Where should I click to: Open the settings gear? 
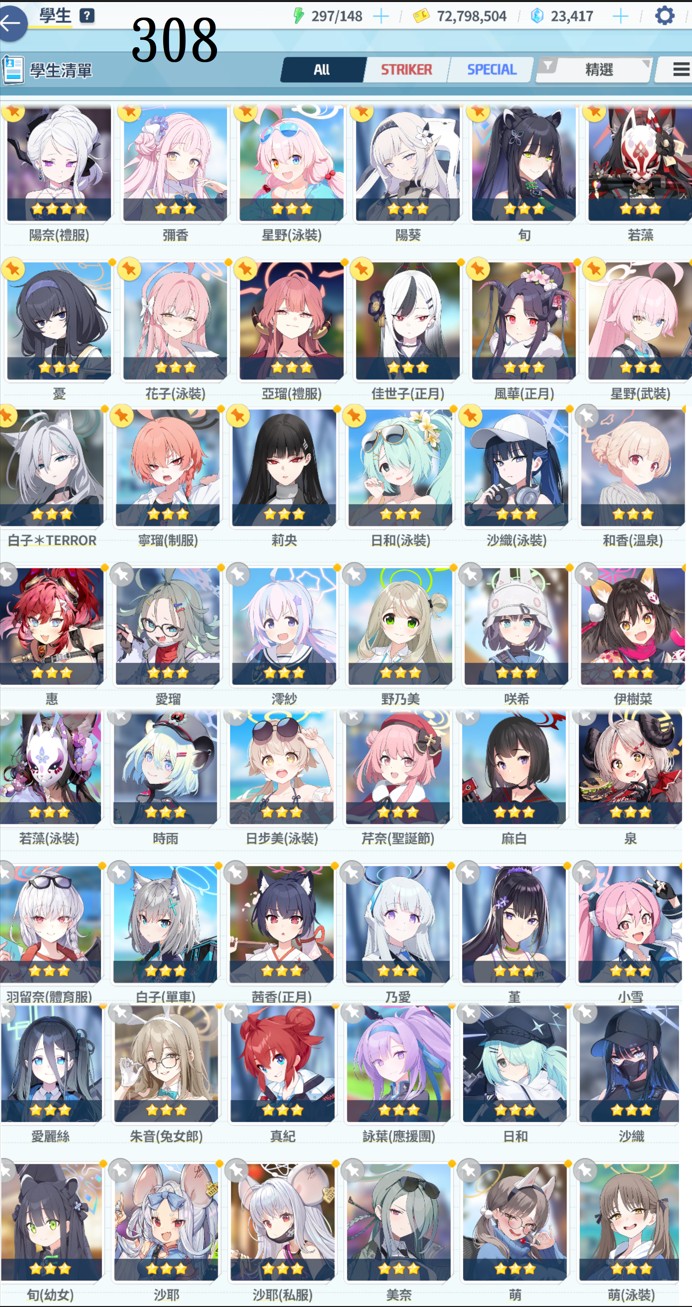coord(664,15)
